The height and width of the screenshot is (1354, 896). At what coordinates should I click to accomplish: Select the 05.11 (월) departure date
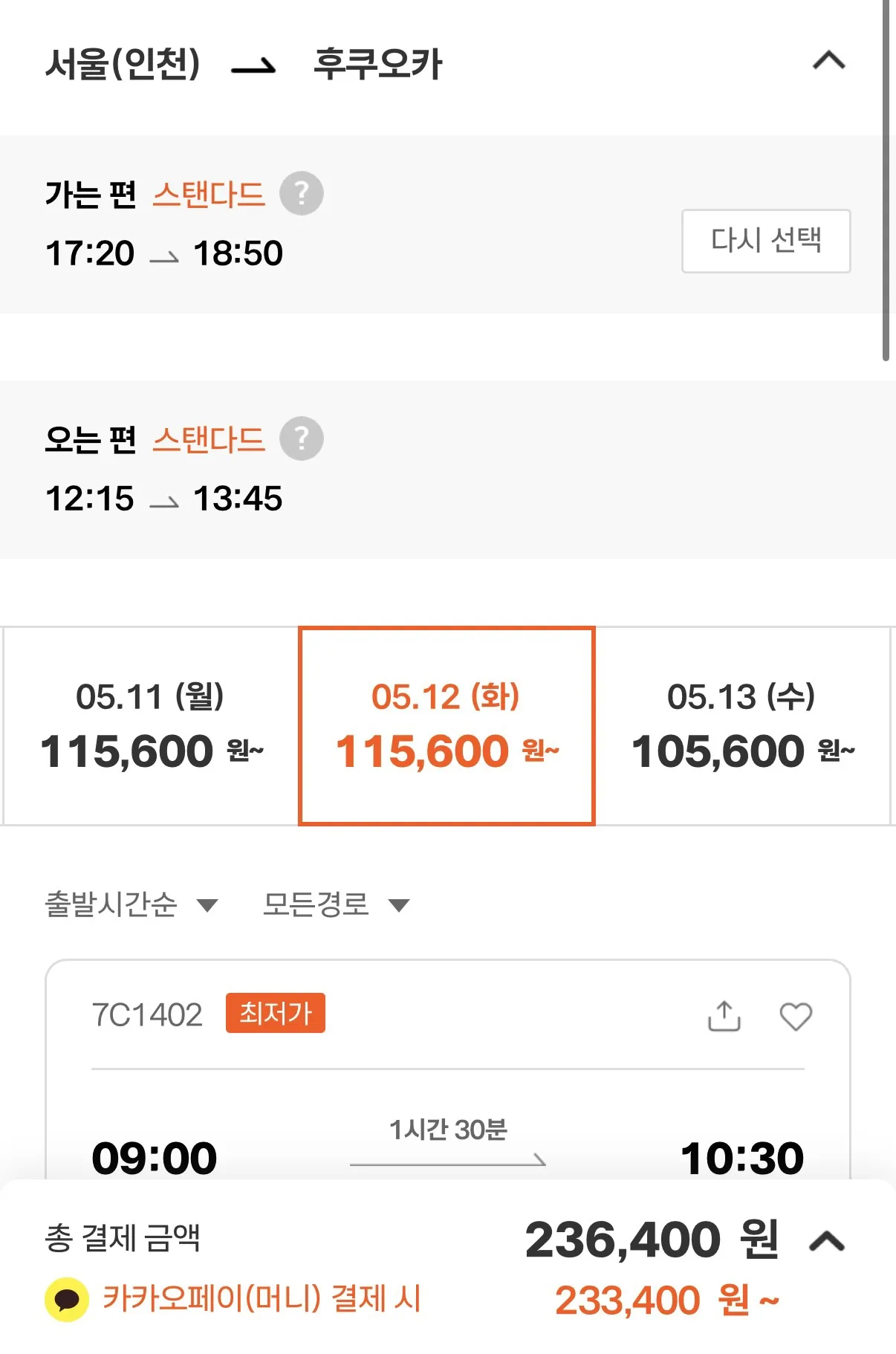149,725
